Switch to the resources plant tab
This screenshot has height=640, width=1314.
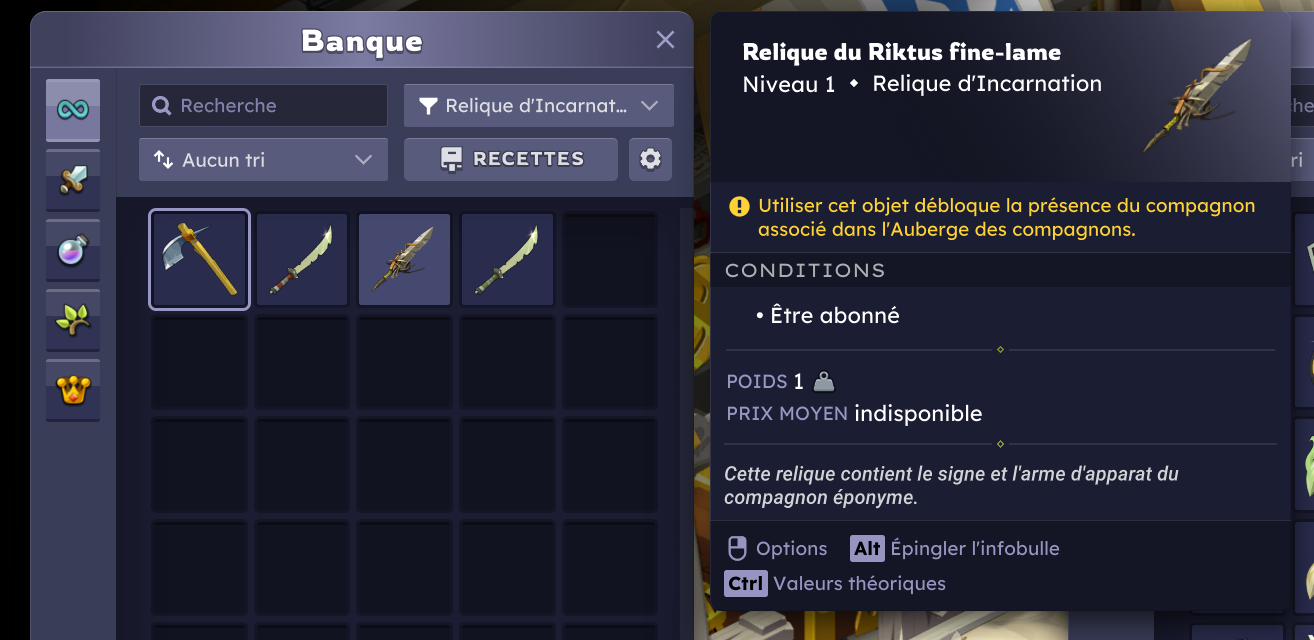click(x=73, y=320)
